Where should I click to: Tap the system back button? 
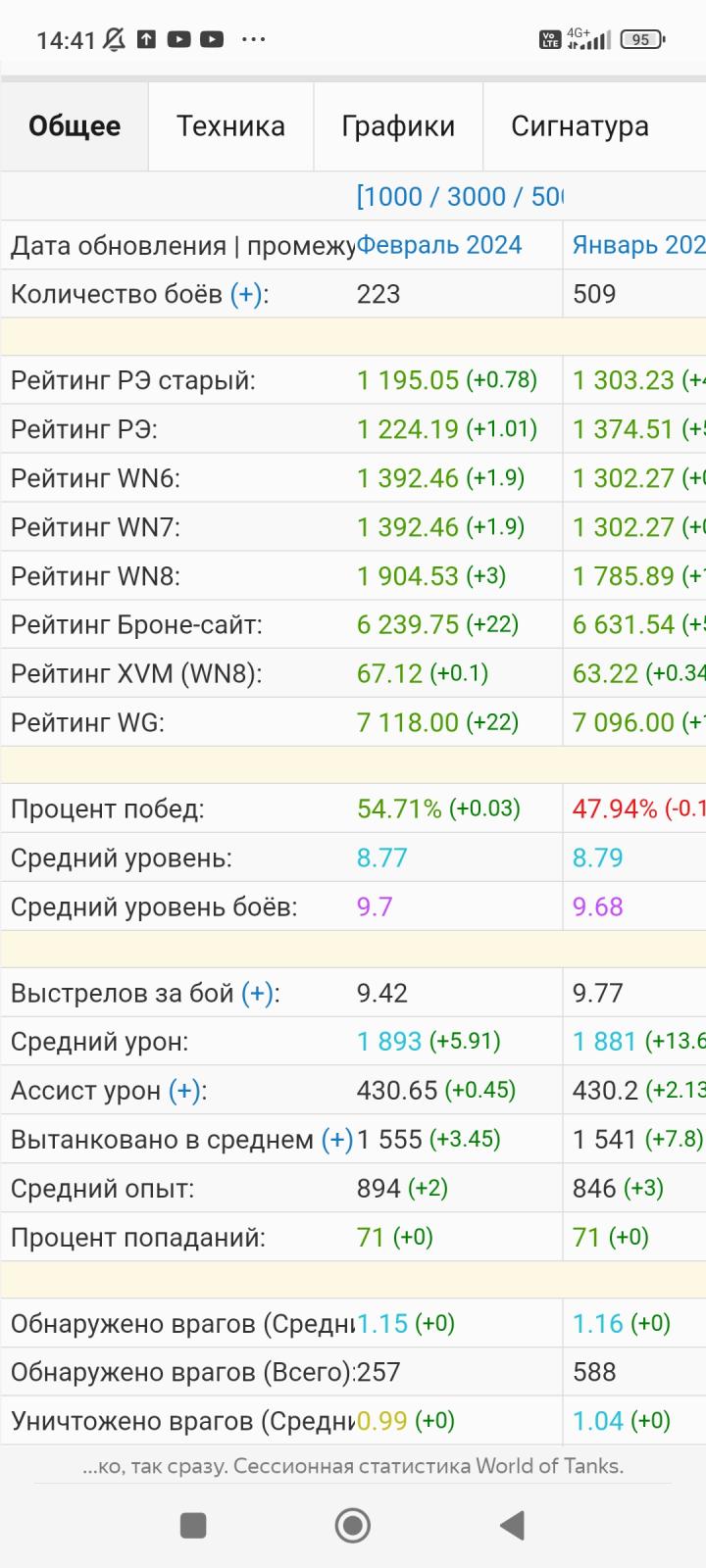(512, 1525)
